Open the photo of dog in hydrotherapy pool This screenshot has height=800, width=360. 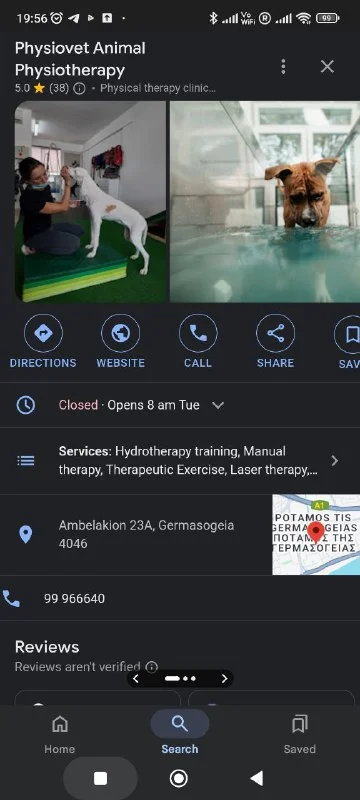click(265, 202)
